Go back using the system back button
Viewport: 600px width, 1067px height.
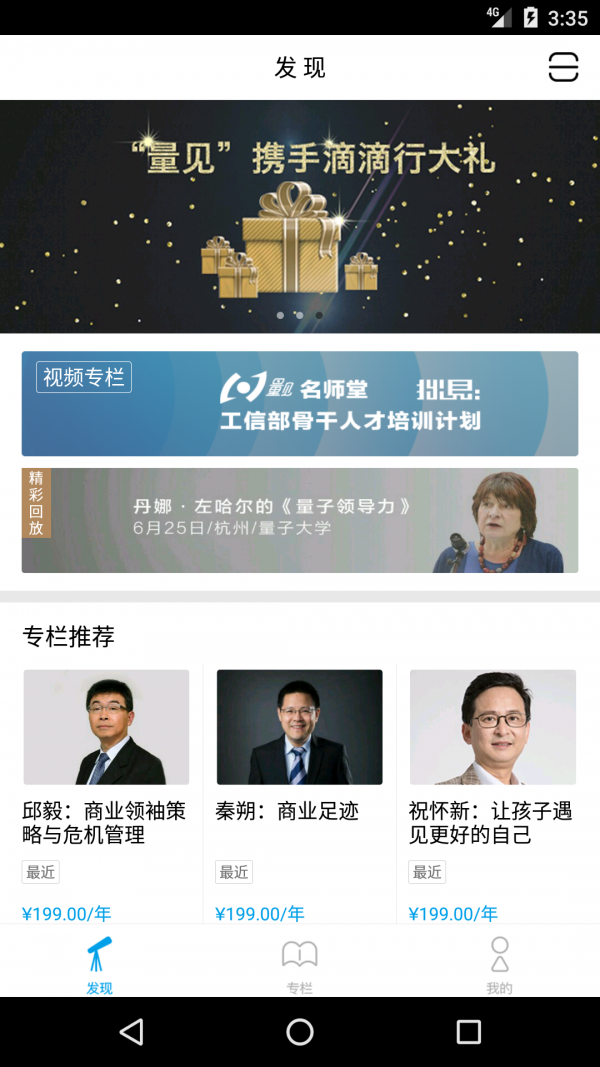pos(131,1032)
